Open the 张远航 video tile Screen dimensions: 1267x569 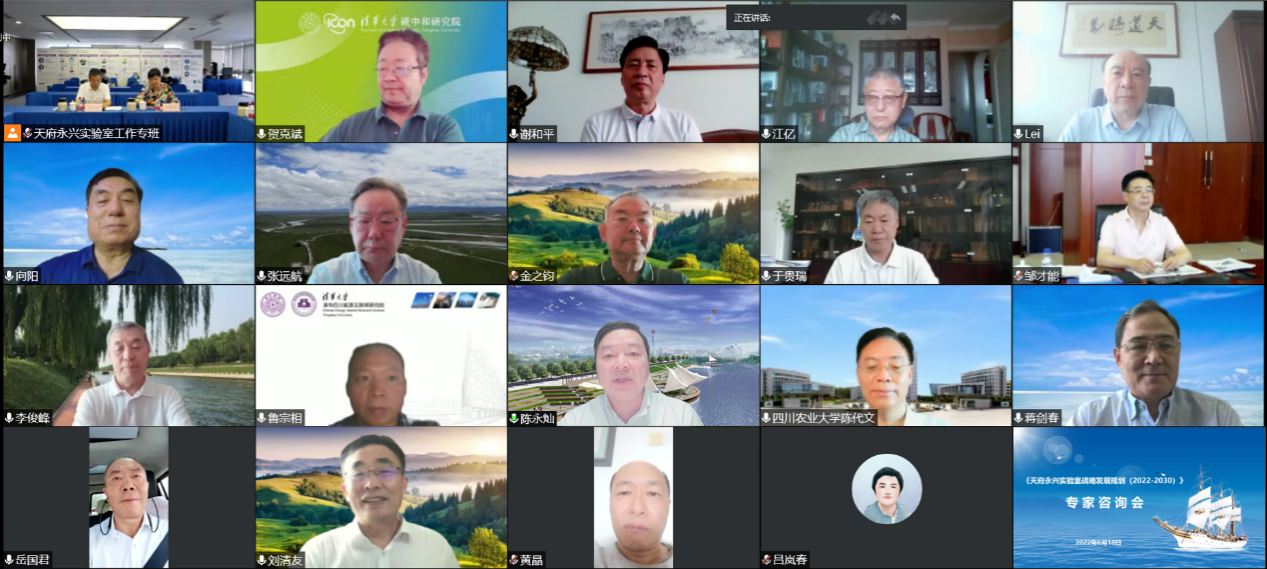coord(381,213)
